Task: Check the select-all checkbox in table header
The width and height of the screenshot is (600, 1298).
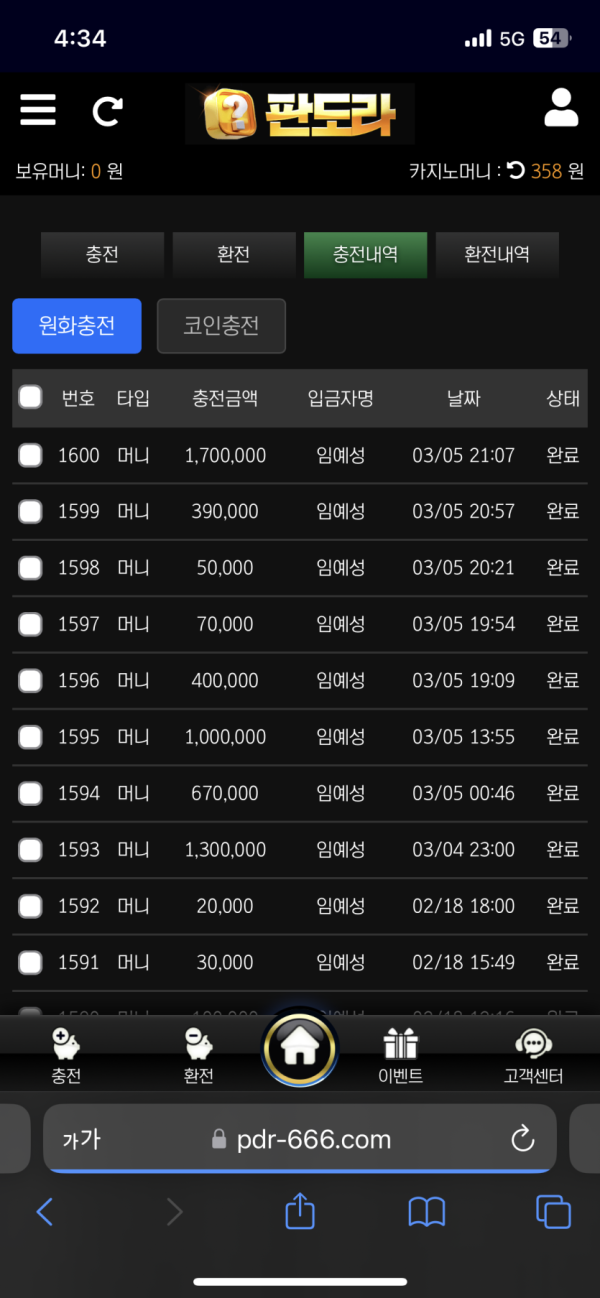Action: [30, 397]
